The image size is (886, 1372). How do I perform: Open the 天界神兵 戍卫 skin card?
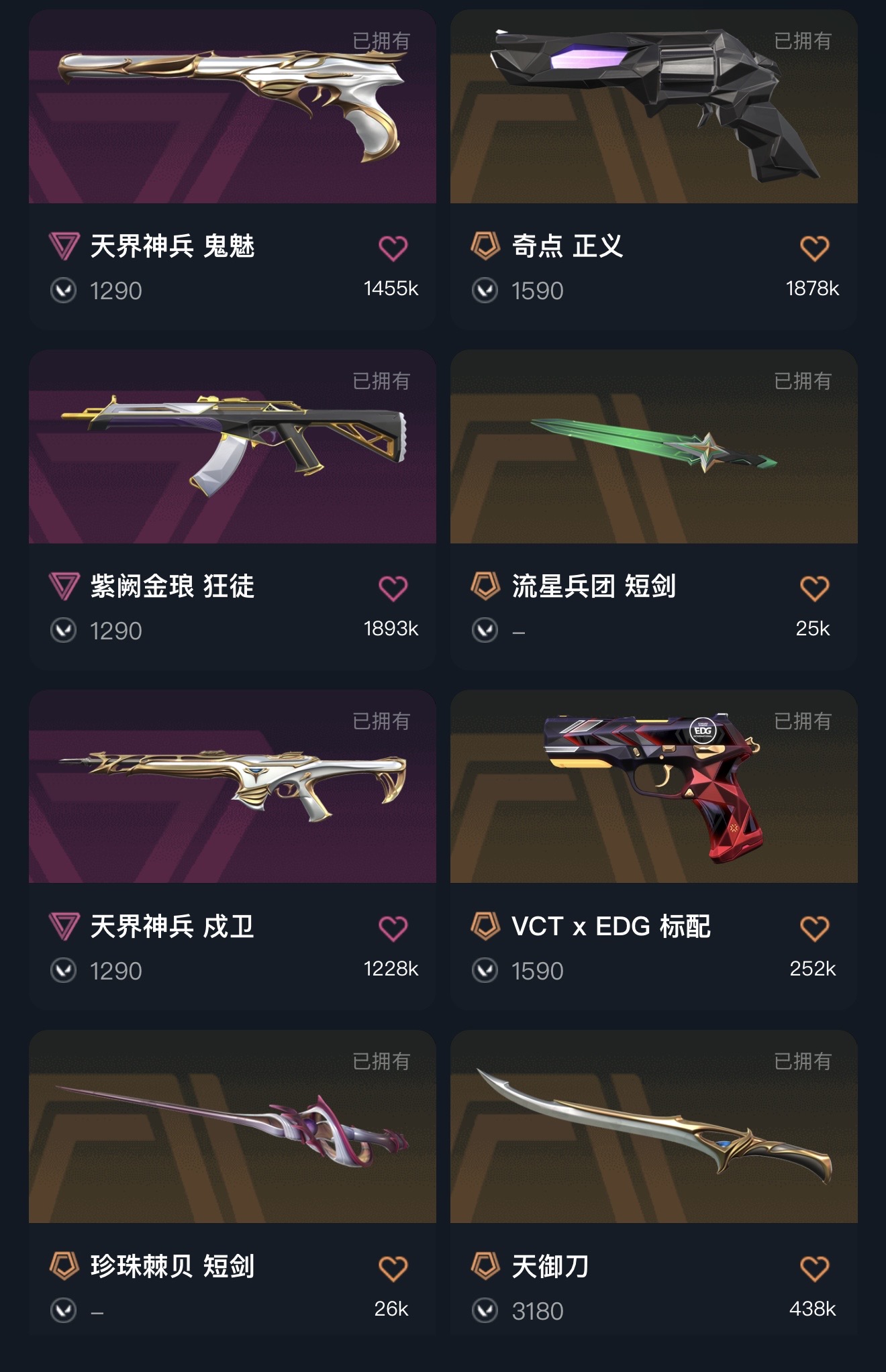[x=232, y=849]
